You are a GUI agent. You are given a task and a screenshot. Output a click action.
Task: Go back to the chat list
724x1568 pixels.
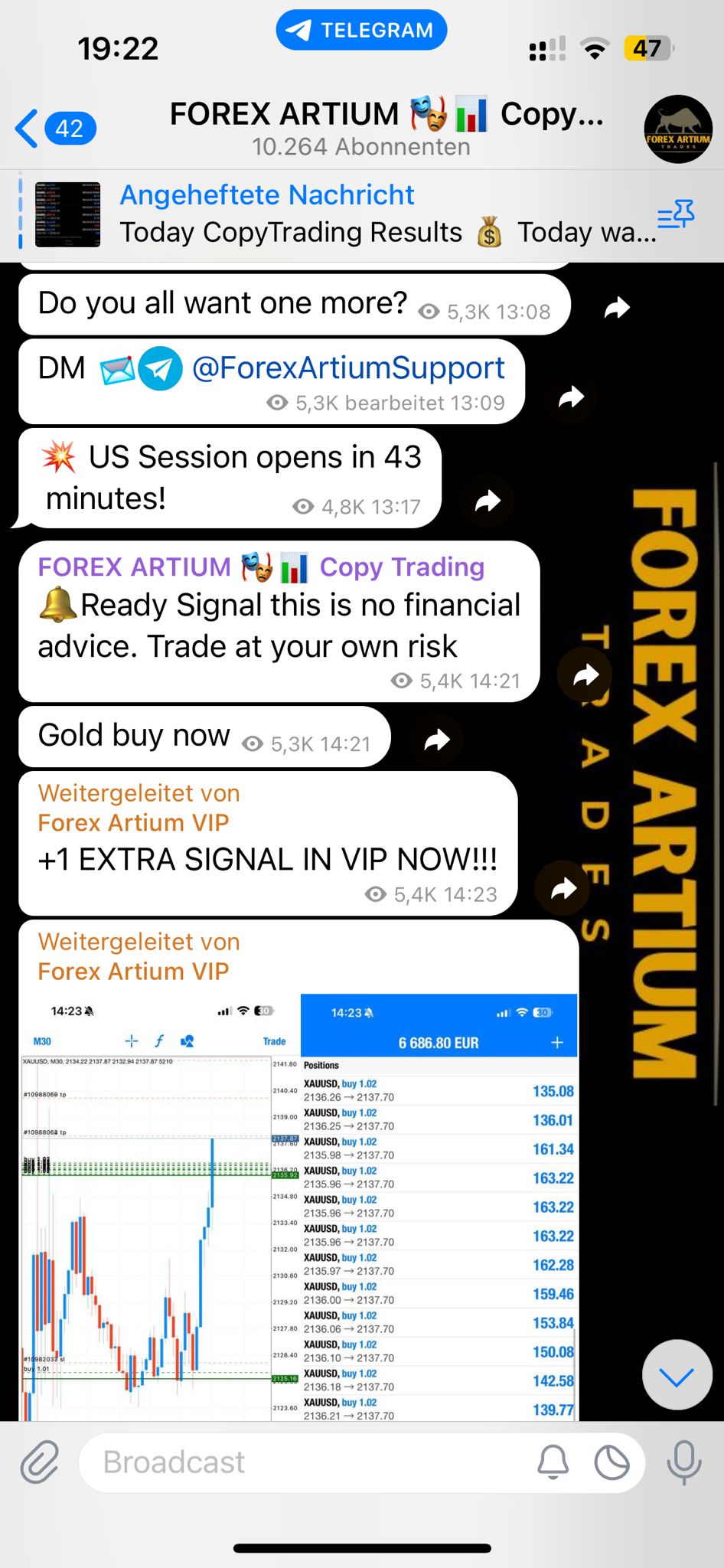[x=54, y=128]
